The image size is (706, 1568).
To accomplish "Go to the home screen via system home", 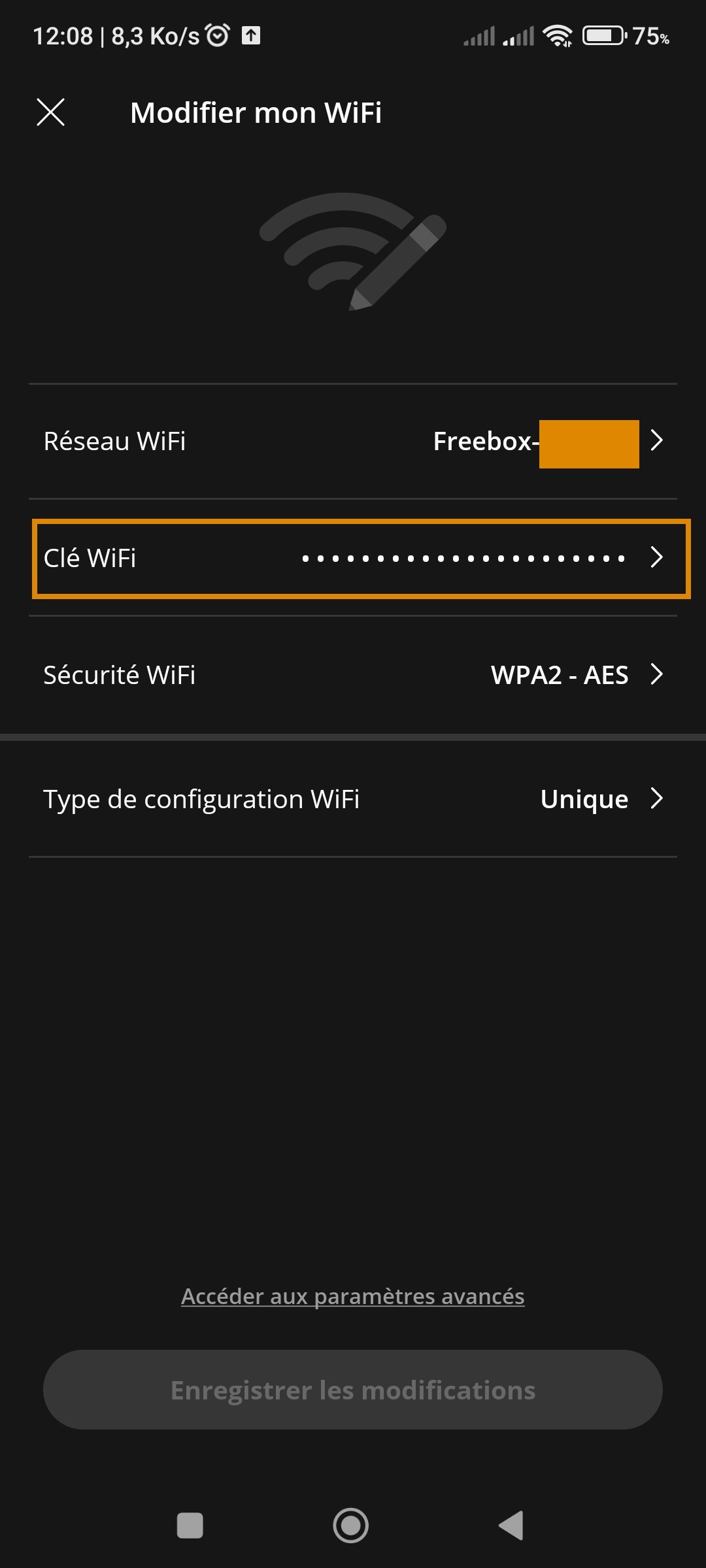I will [x=351, y=1526].
